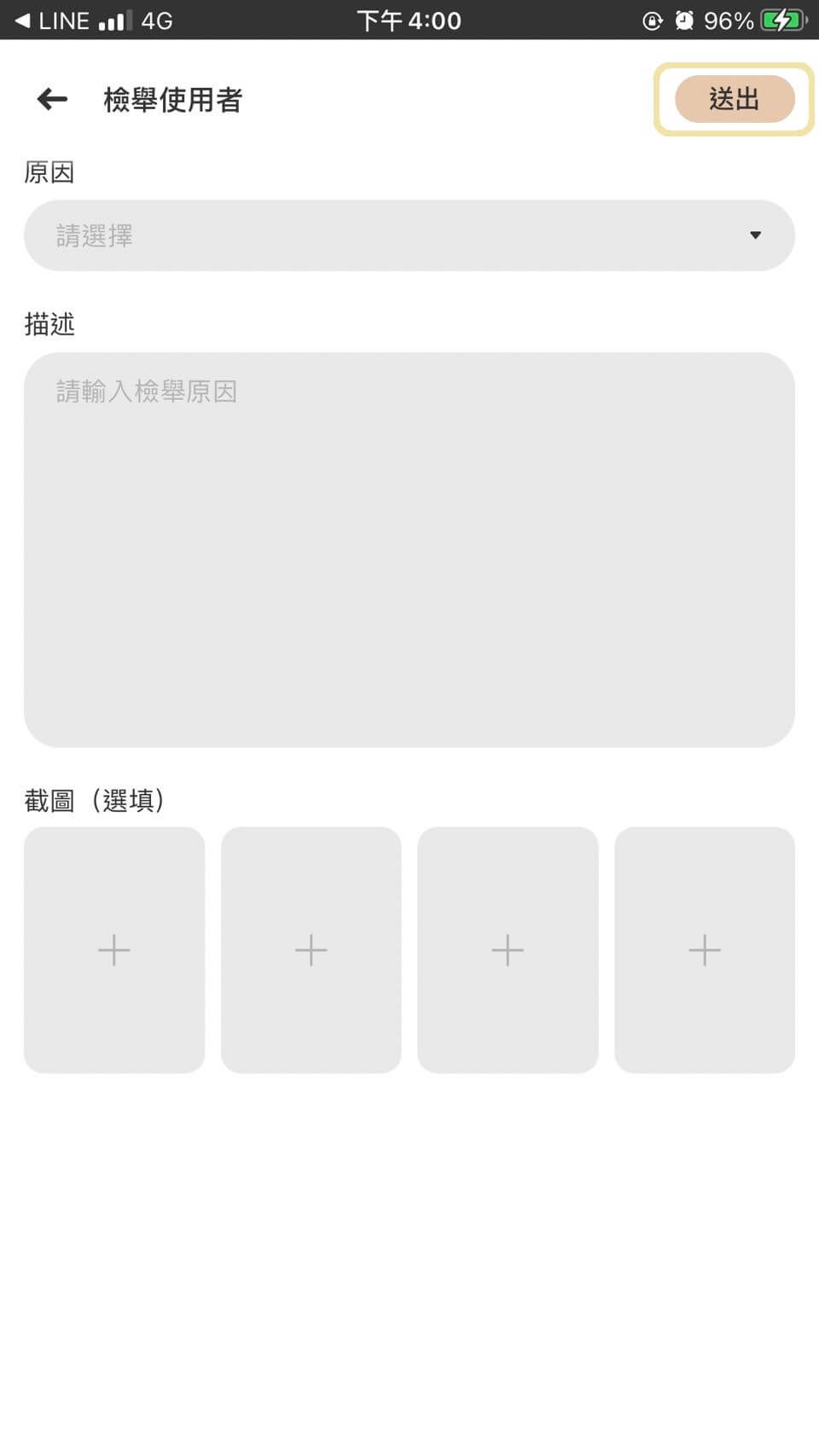Tap the rotation lock icon in status bar
Viewport: 819px width, 1456px height.
(651, 20)
